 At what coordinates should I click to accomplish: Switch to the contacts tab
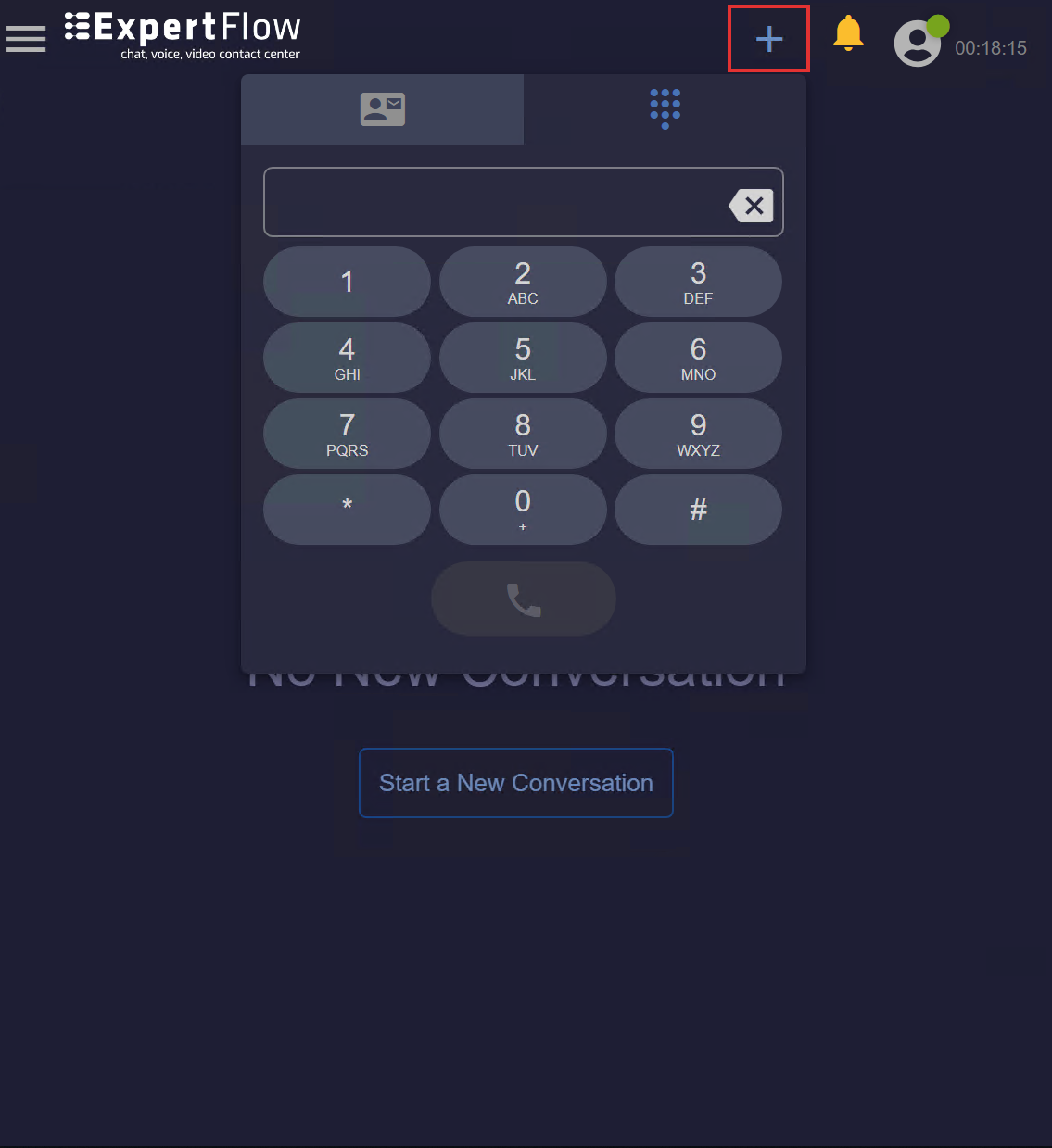382,109
